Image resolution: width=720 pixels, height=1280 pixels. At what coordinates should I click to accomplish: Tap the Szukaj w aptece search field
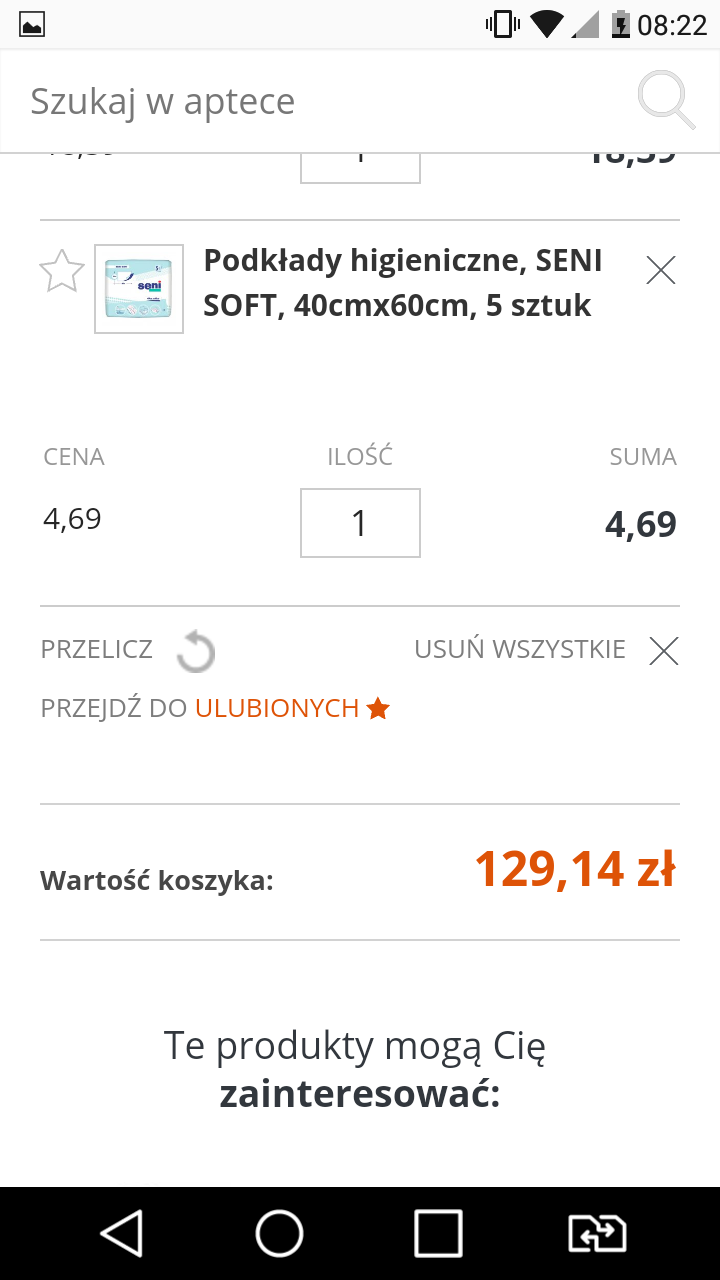click(320, 101)
